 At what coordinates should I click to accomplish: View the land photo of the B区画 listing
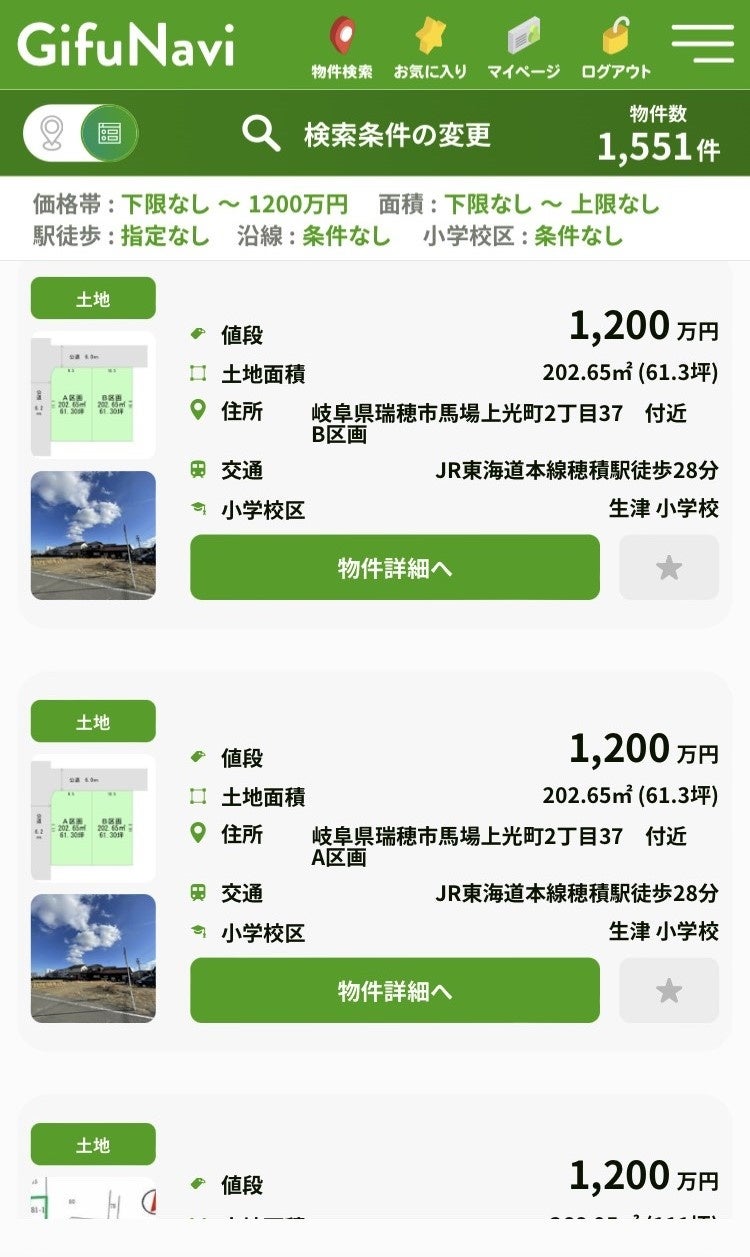[x=93, y=535]
